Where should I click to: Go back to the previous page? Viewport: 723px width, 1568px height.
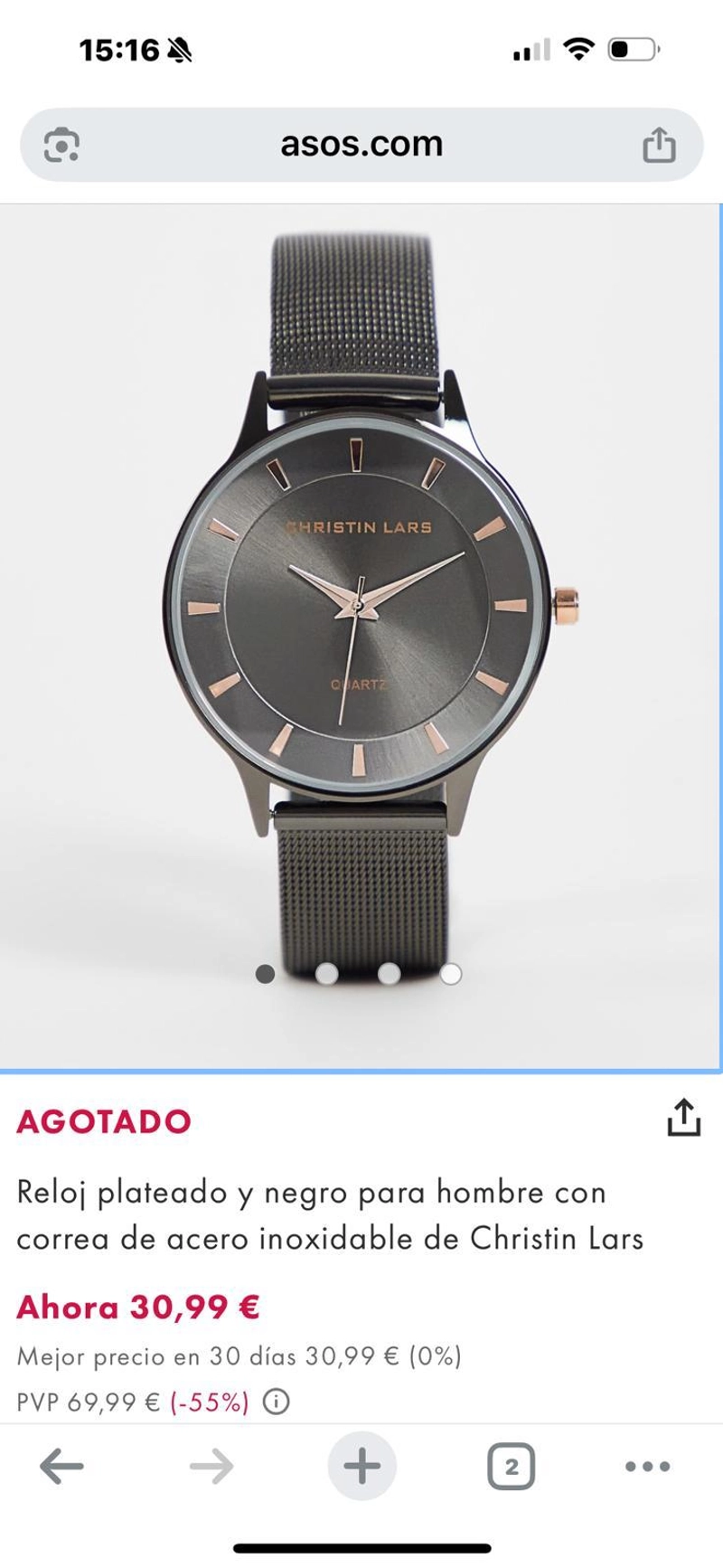point(61,1466)
